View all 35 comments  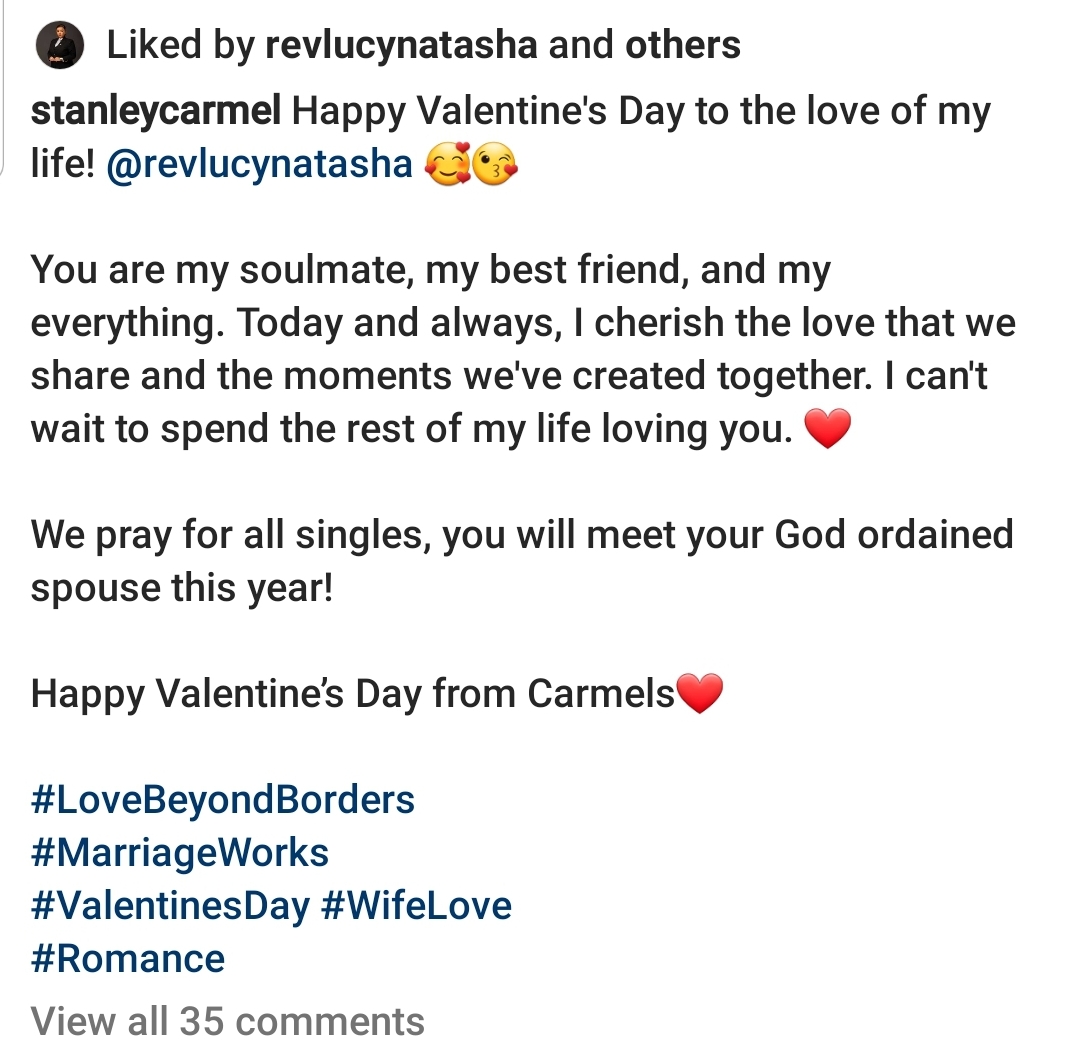coord(228,1021)
